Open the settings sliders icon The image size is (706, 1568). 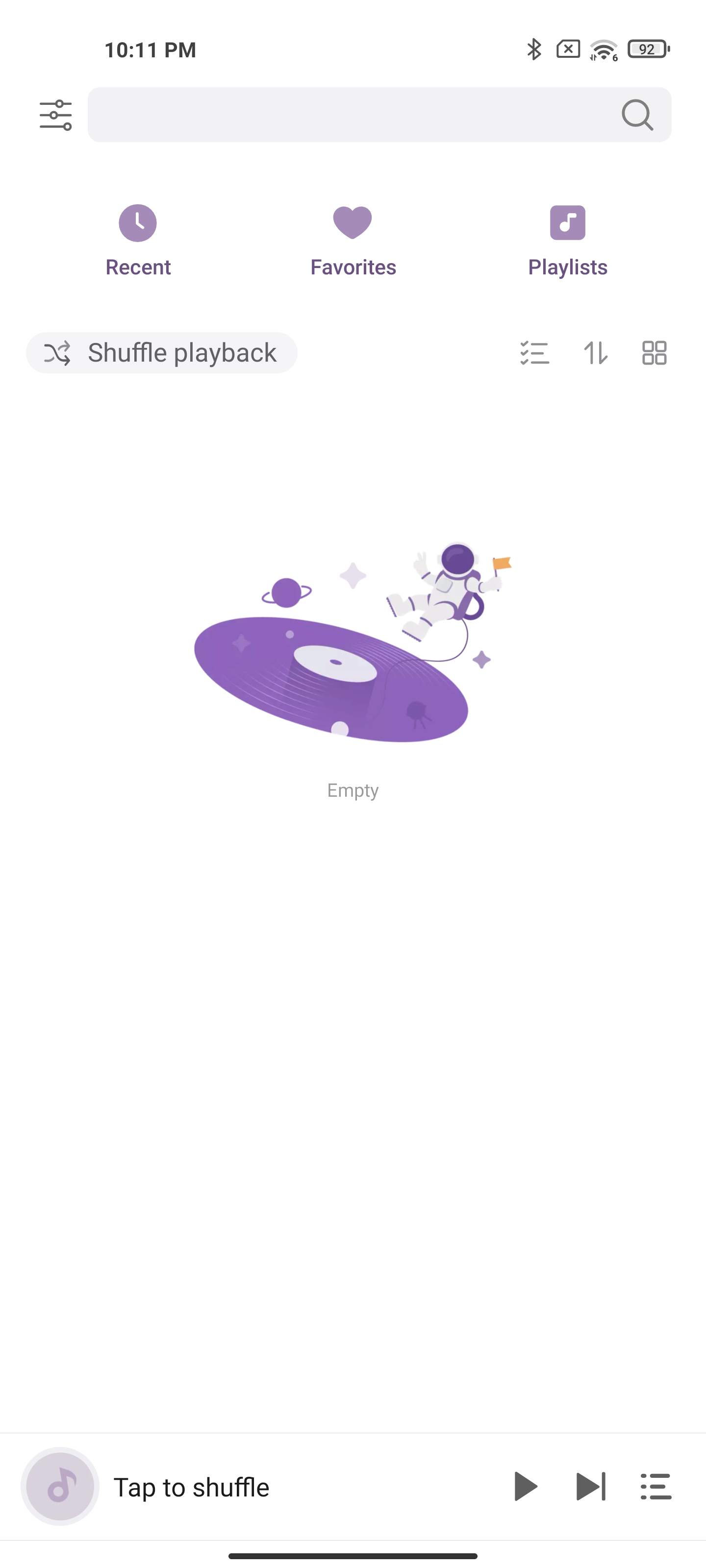(55, 115)
